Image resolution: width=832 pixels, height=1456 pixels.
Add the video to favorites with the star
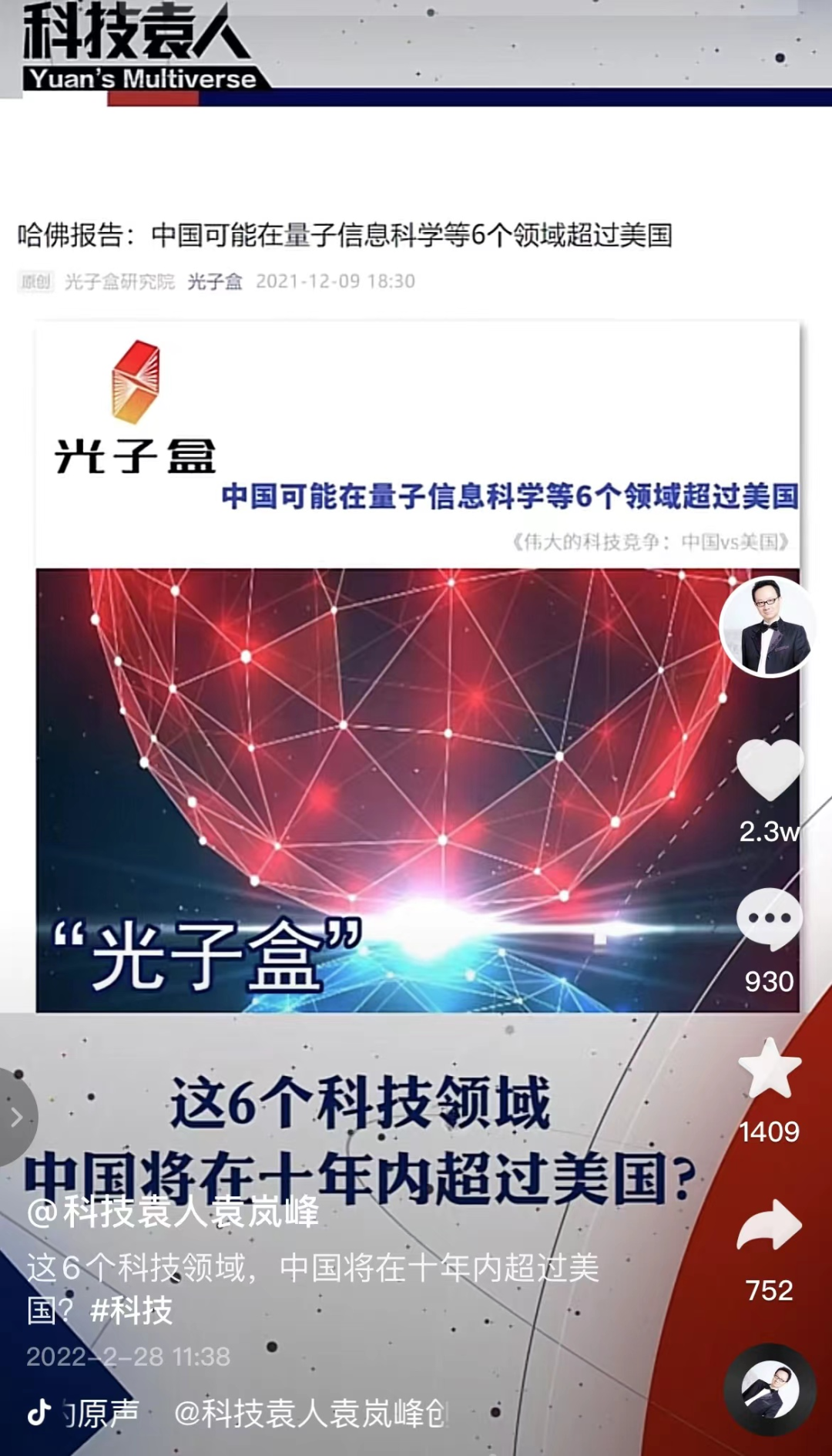pos(769,1069)
